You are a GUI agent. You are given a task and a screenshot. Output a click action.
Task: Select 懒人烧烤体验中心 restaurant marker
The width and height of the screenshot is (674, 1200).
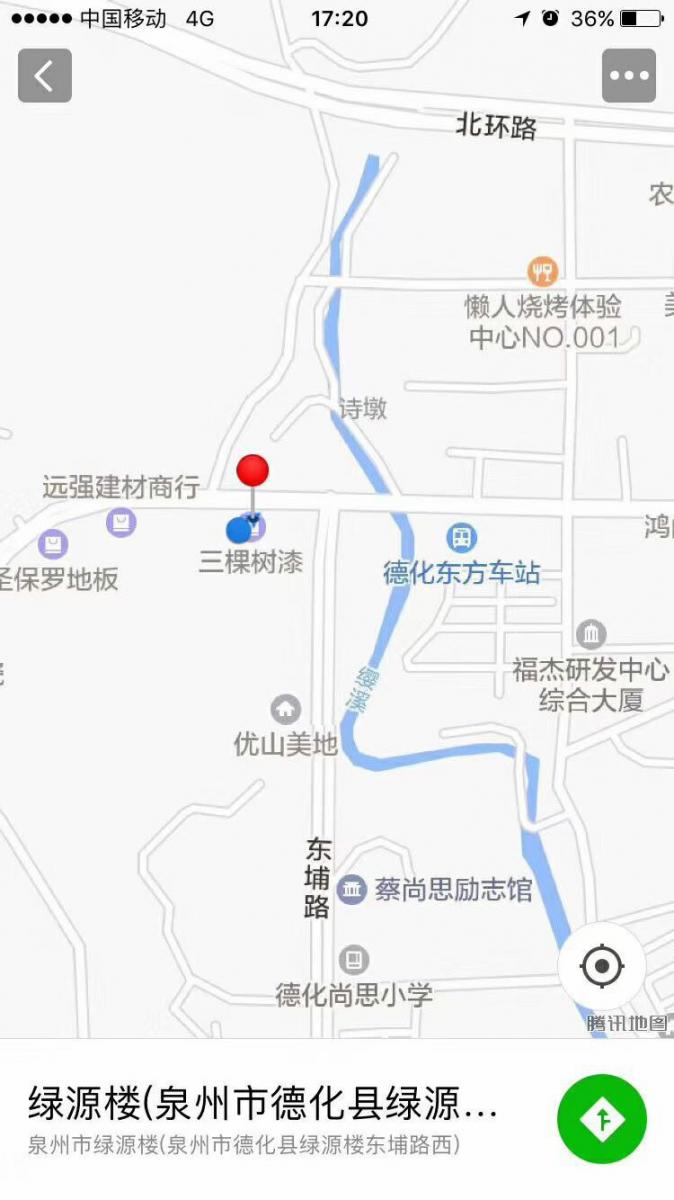542,270
